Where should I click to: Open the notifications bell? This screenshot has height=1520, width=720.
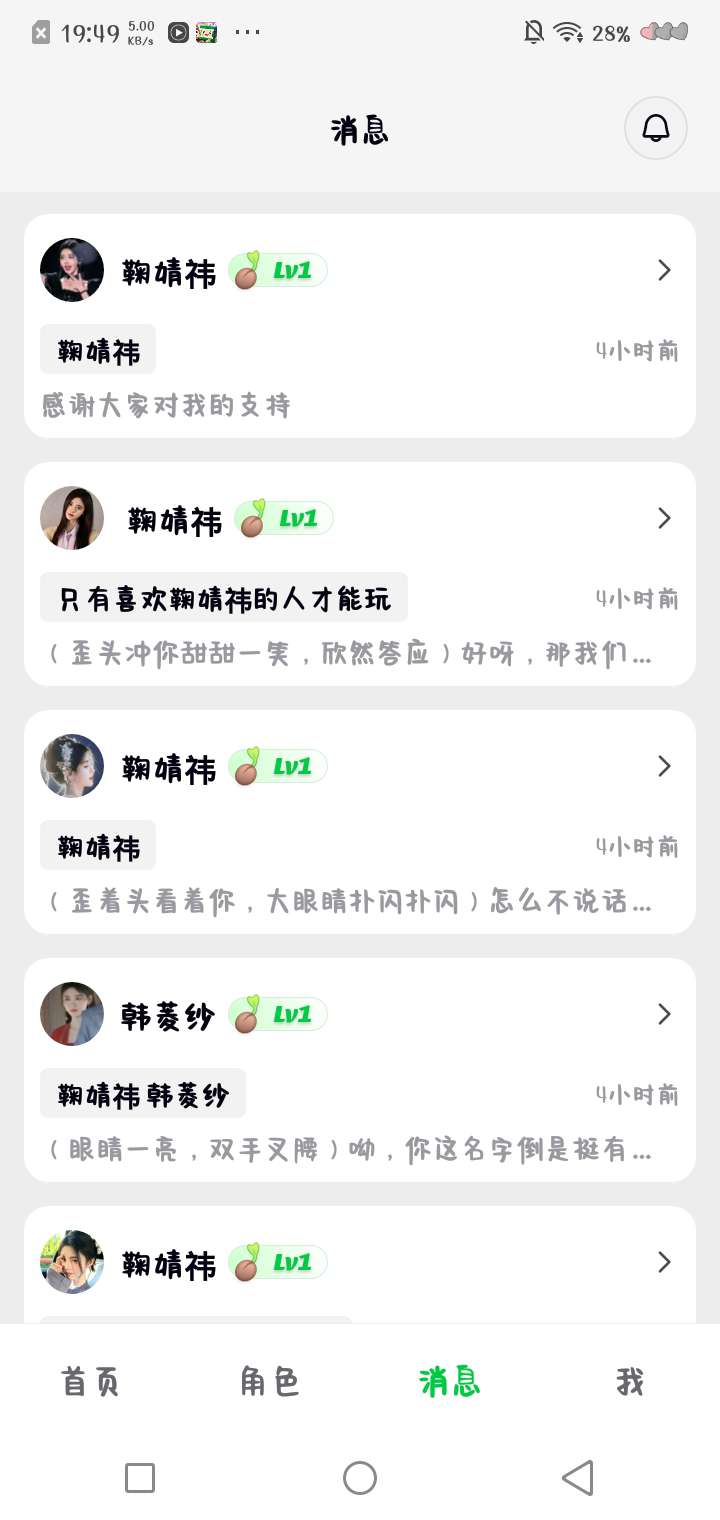tap(655, 128)
